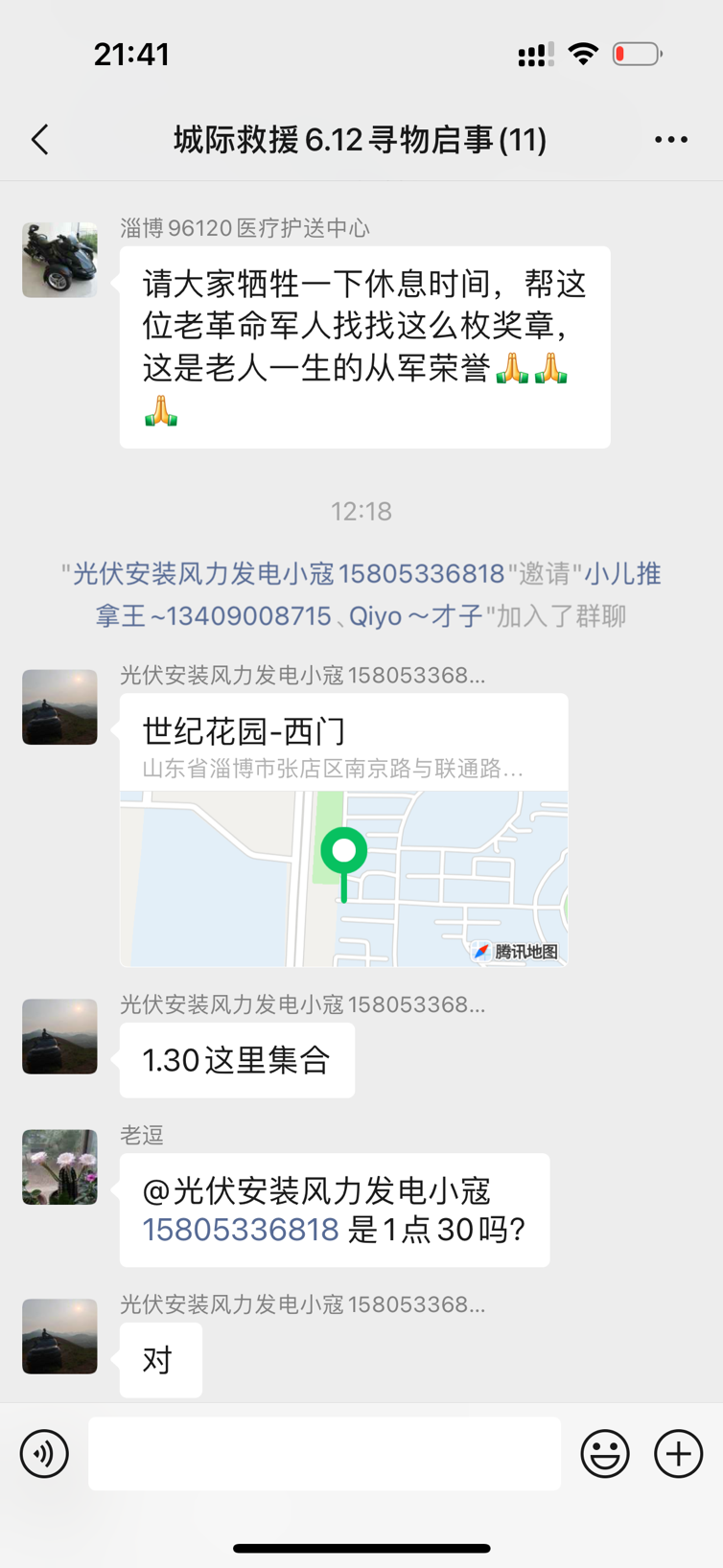
Task: Open the group chat overflow menu
Action: coord(670,140)
